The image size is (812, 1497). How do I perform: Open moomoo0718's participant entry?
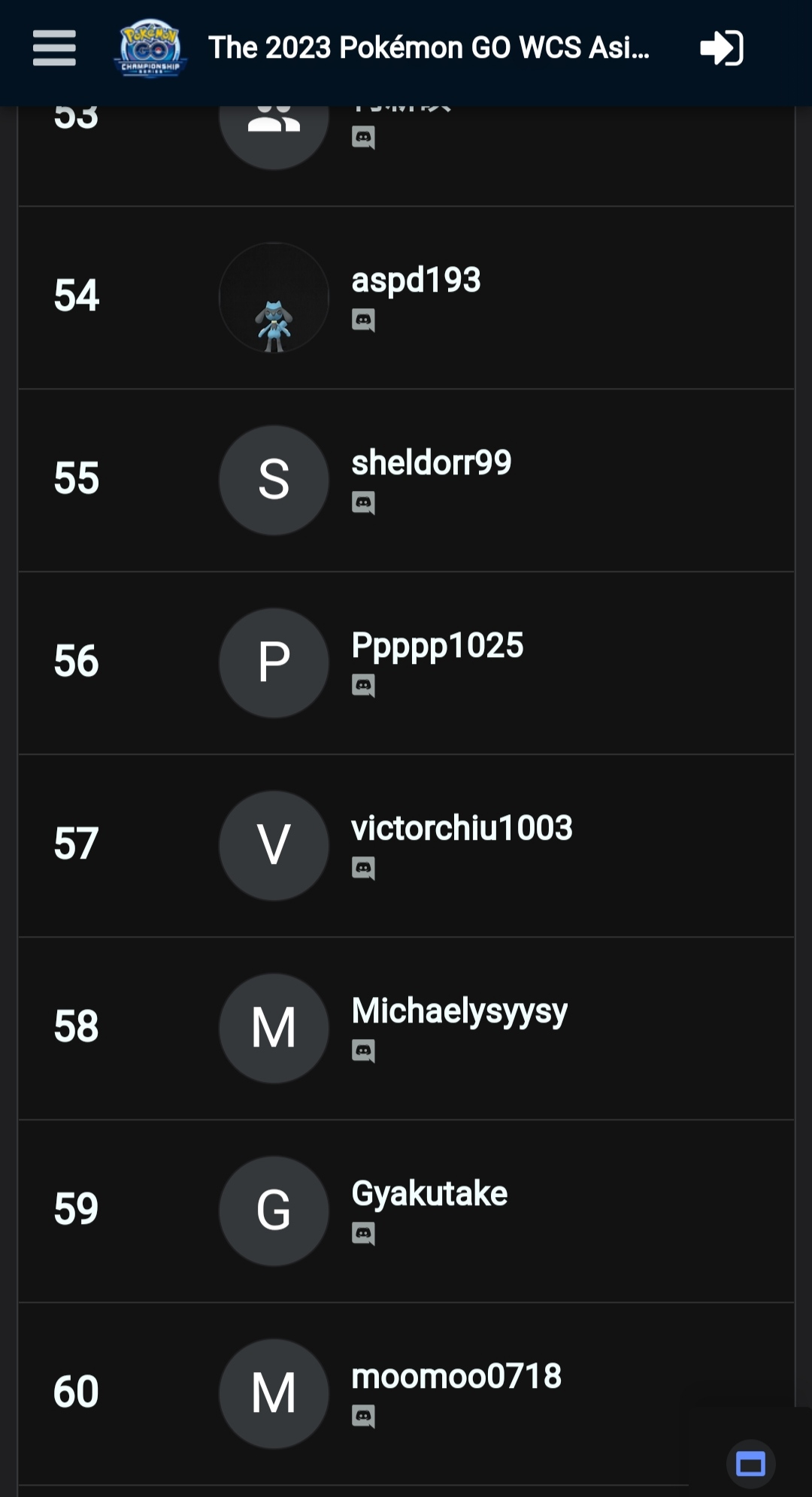coord(406,1394)
